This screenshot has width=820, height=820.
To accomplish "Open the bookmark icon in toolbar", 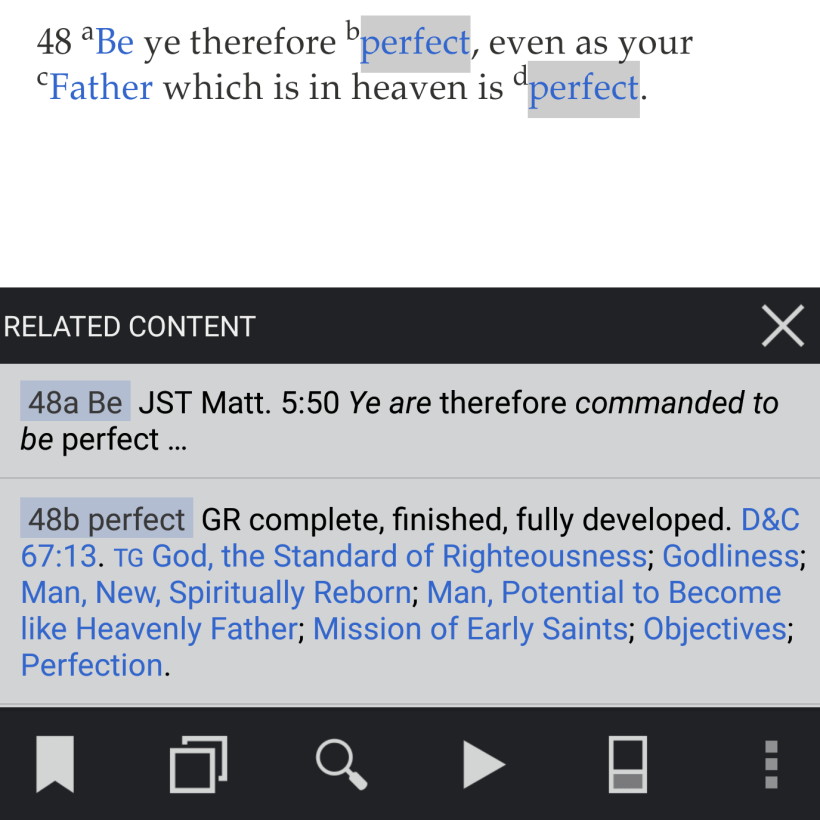I will tap(55, 765).
